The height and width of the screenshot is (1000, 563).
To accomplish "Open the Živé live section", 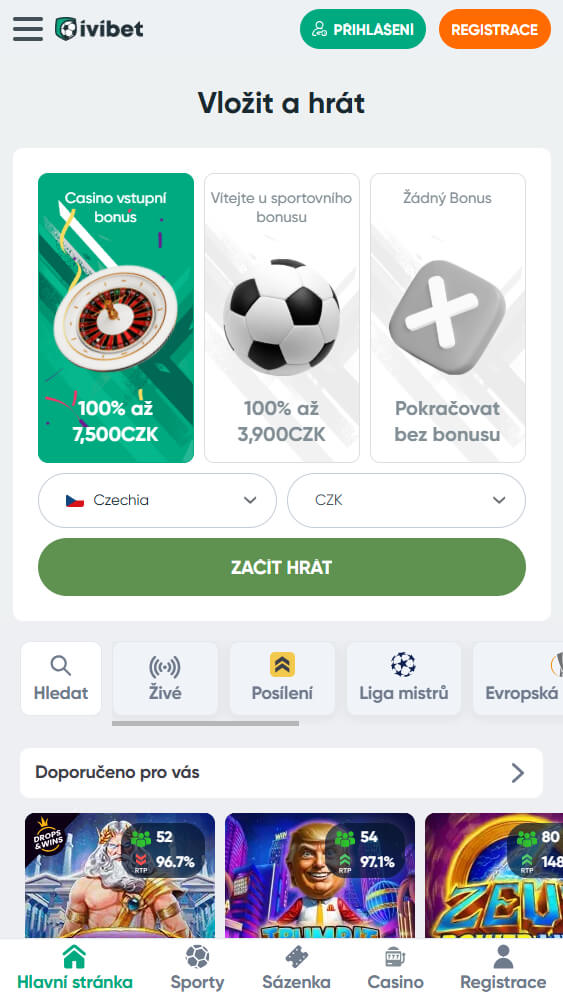I will tap(165, 679).
